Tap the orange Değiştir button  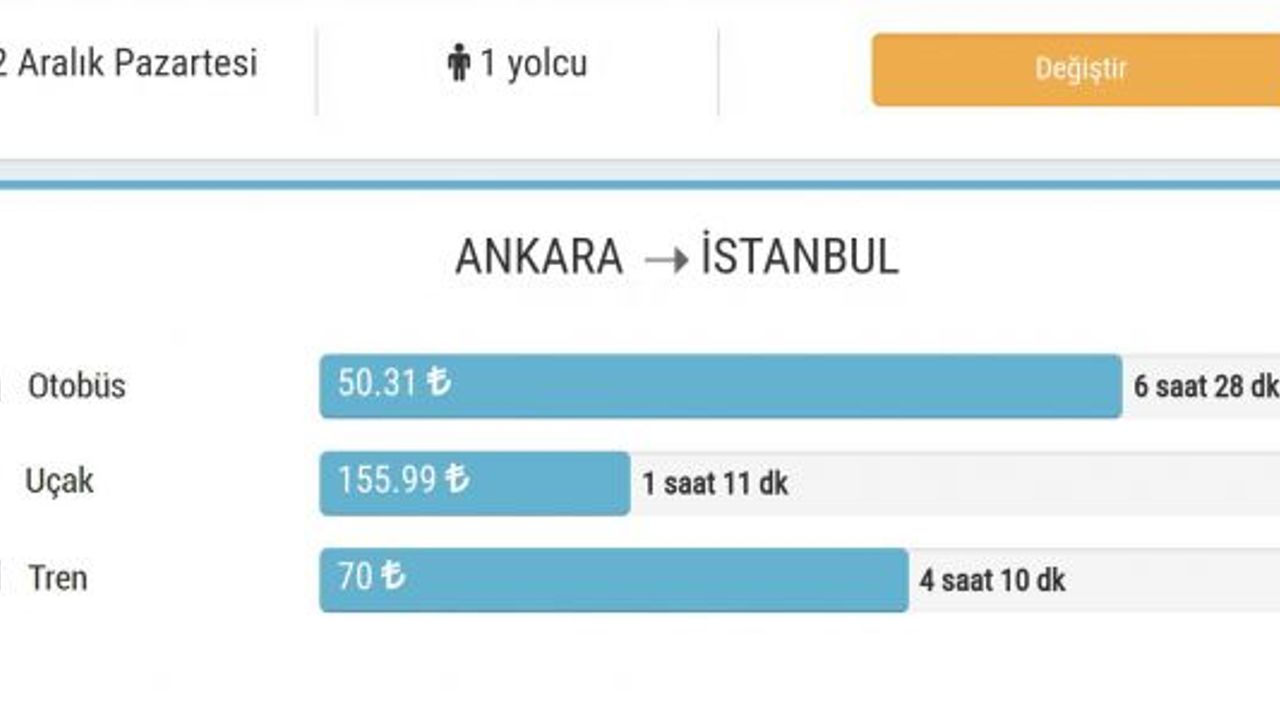click(x=1078, y=70)
